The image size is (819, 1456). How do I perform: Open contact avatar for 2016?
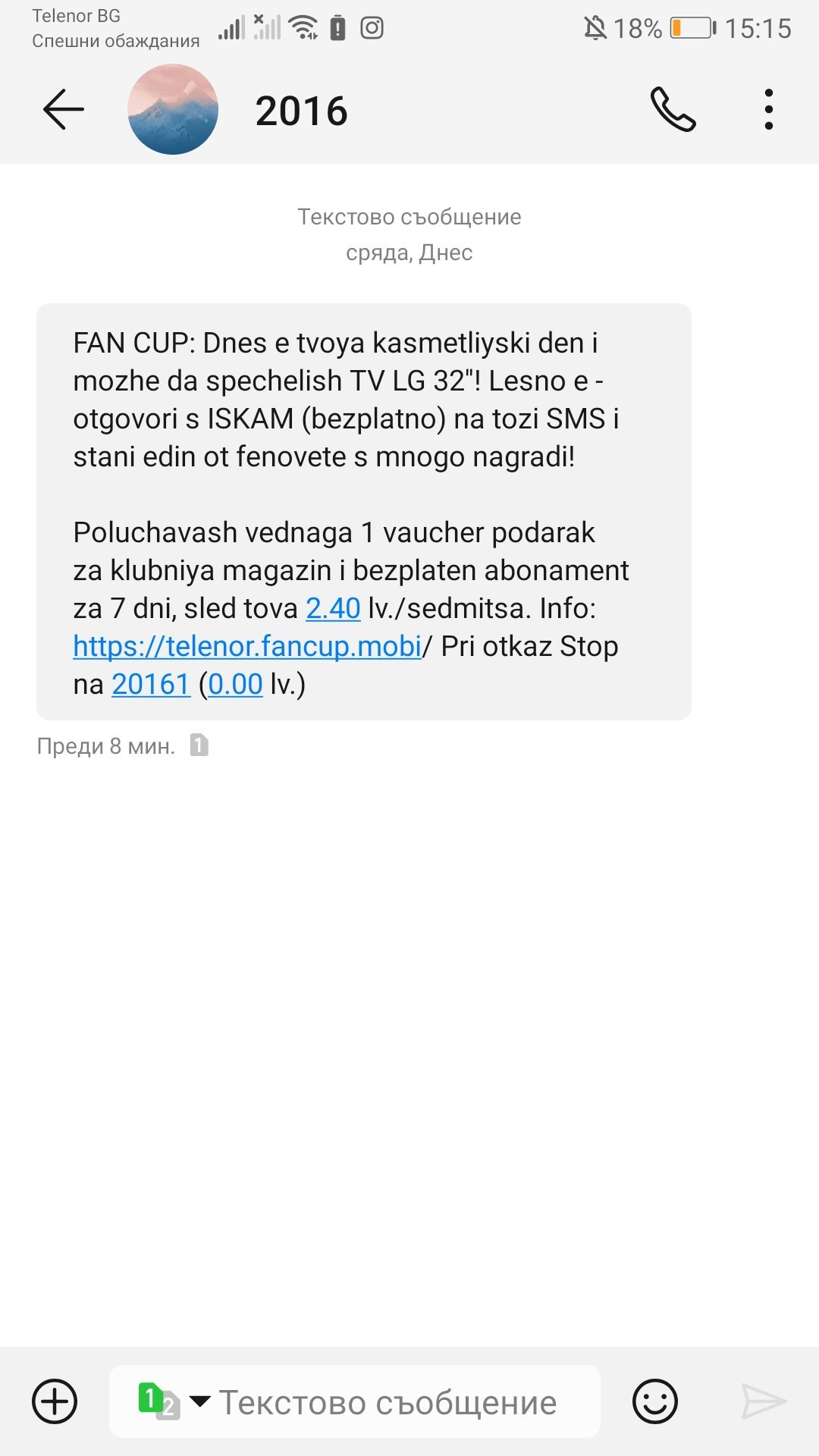coord(173,109)
